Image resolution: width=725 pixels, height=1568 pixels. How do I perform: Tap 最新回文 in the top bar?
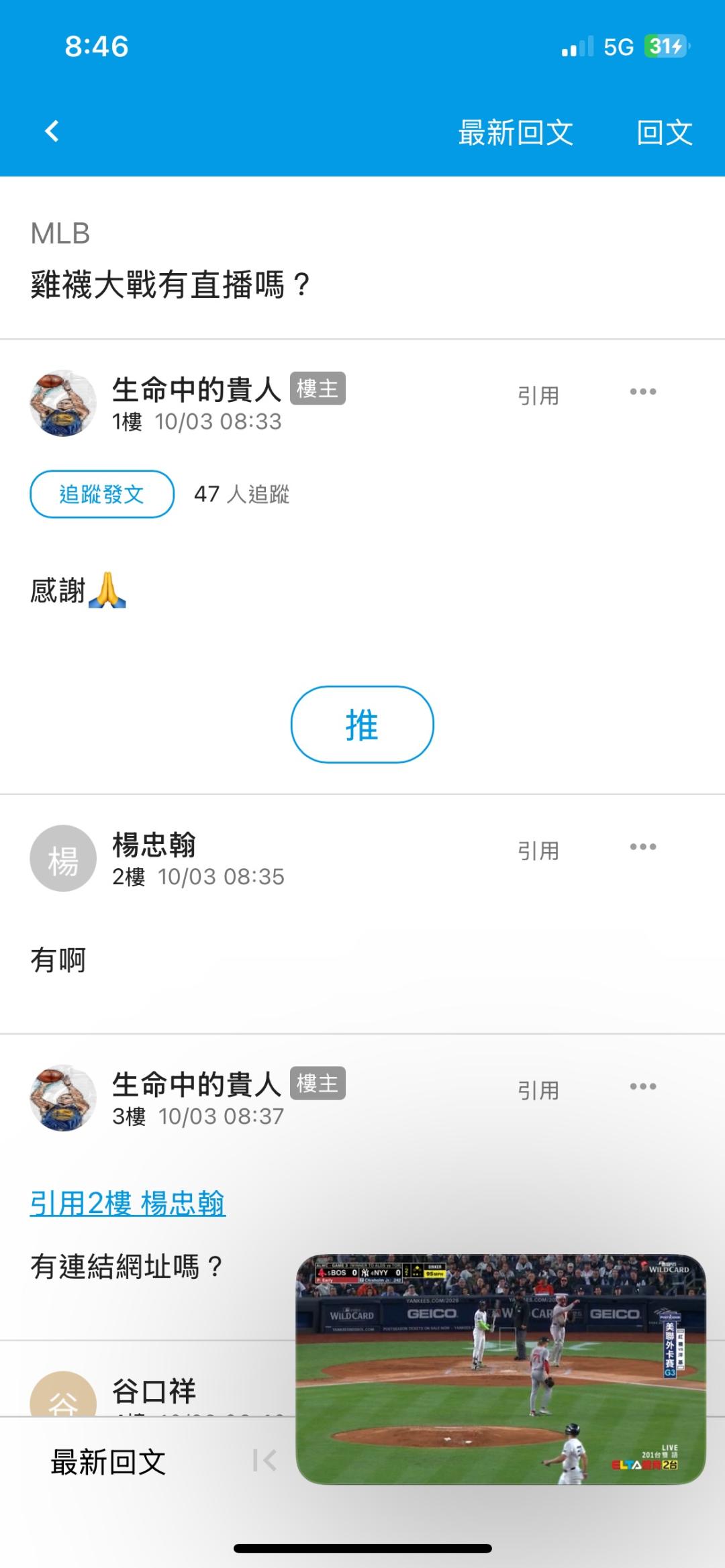click(516, 132)
